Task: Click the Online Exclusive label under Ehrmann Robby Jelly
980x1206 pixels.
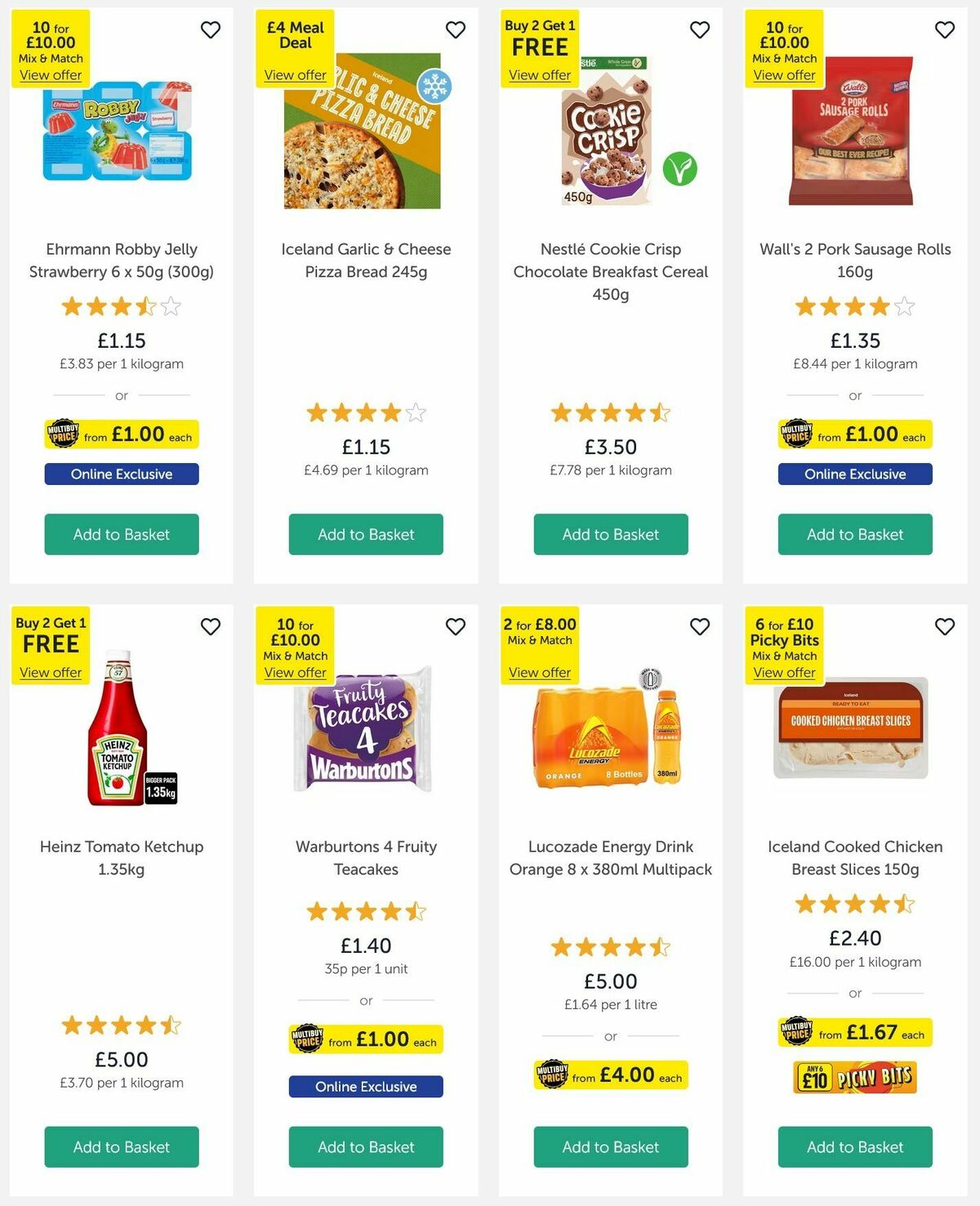Action: (x=121, y=474)
